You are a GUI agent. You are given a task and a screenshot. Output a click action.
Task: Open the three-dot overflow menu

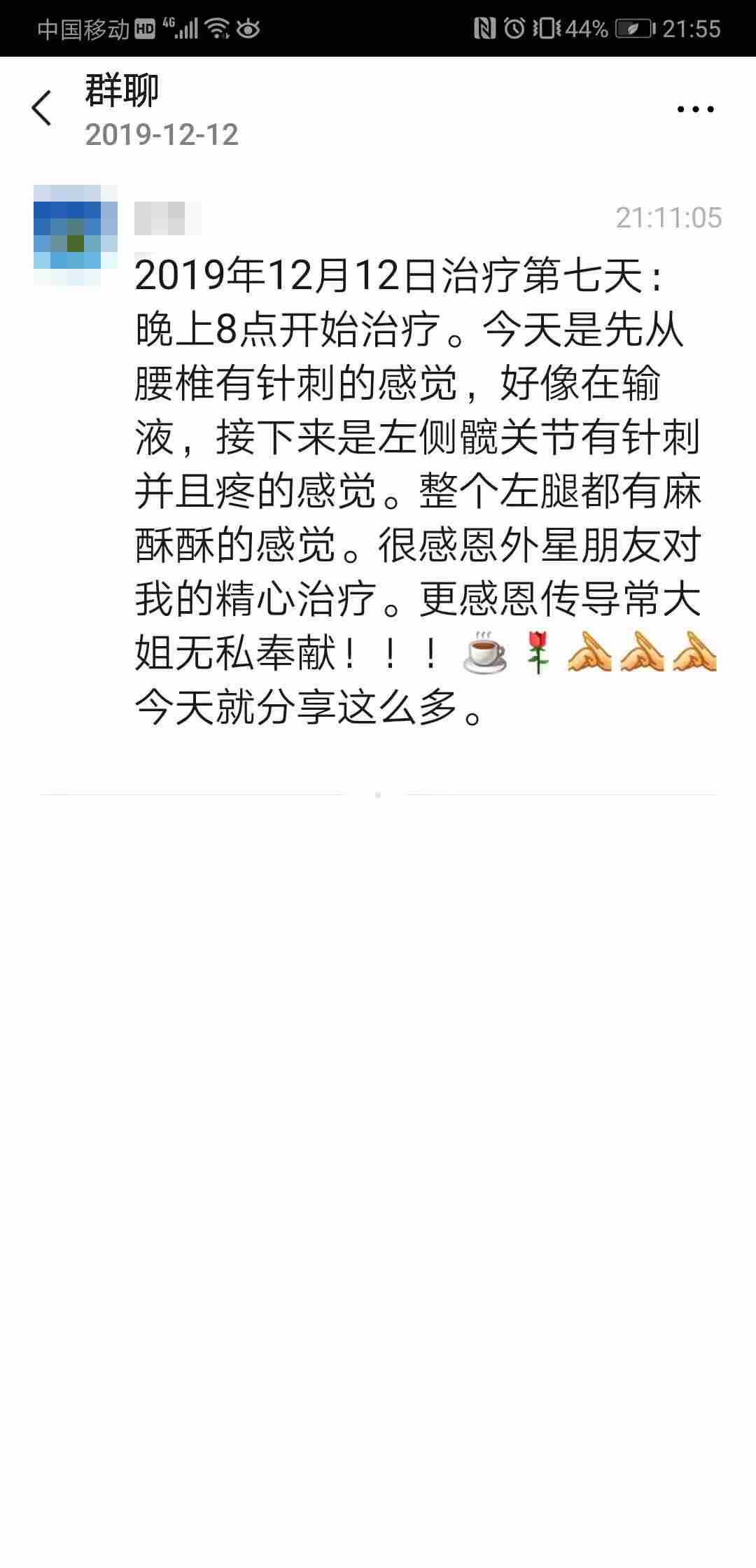click(x=695, y=109)
